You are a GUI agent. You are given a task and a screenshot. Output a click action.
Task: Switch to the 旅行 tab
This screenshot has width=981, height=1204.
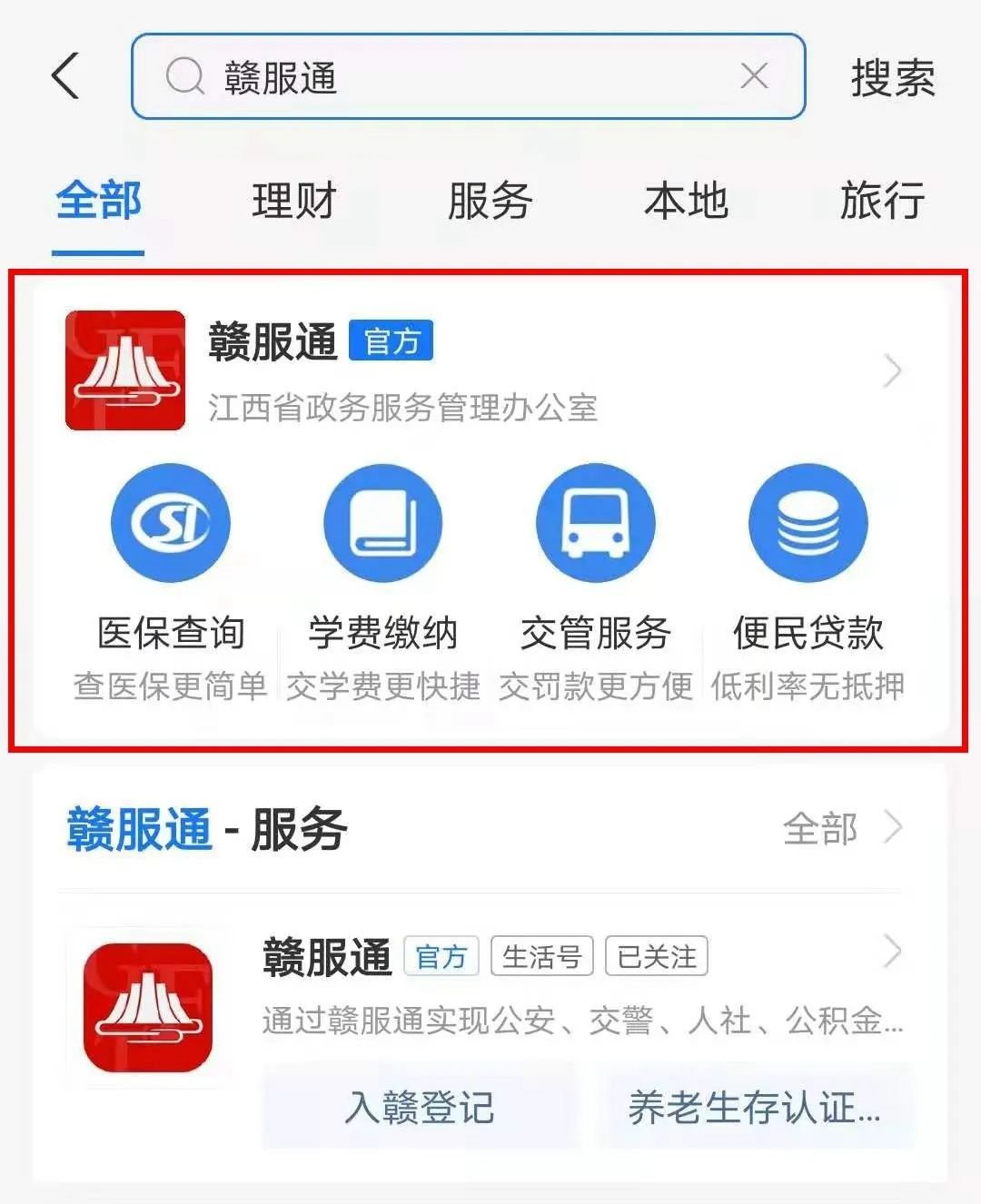tap(882, 201)
